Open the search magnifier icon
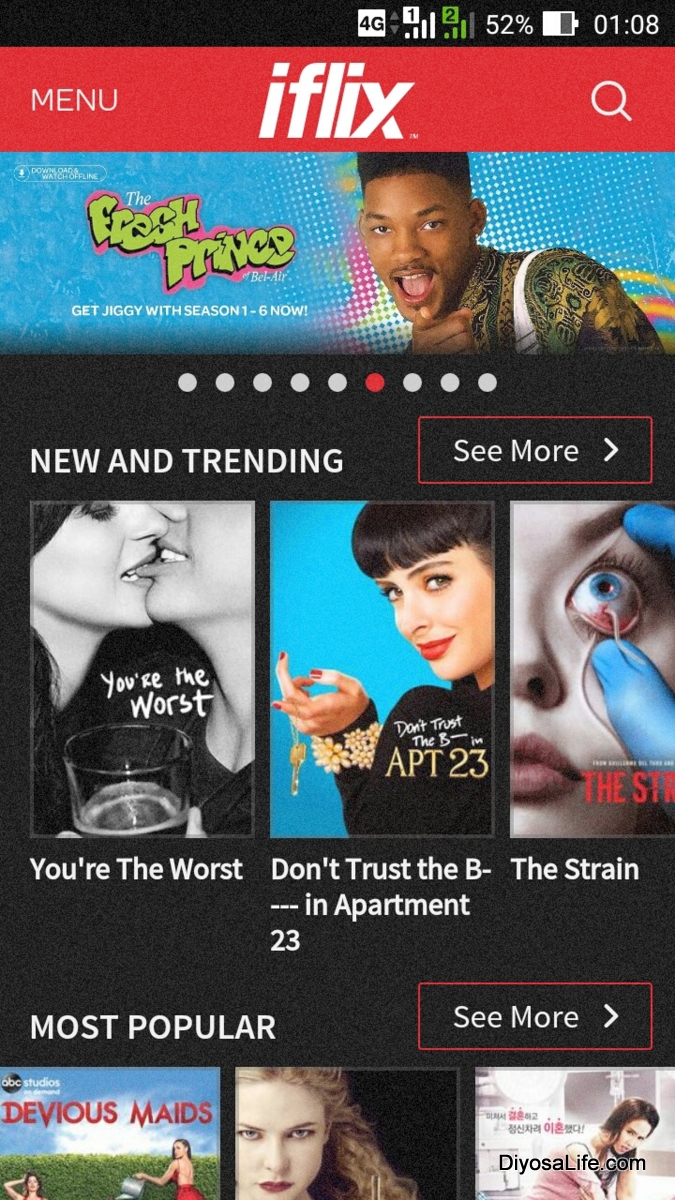This screenshot has width=675, height=1200. coord(610,100)
